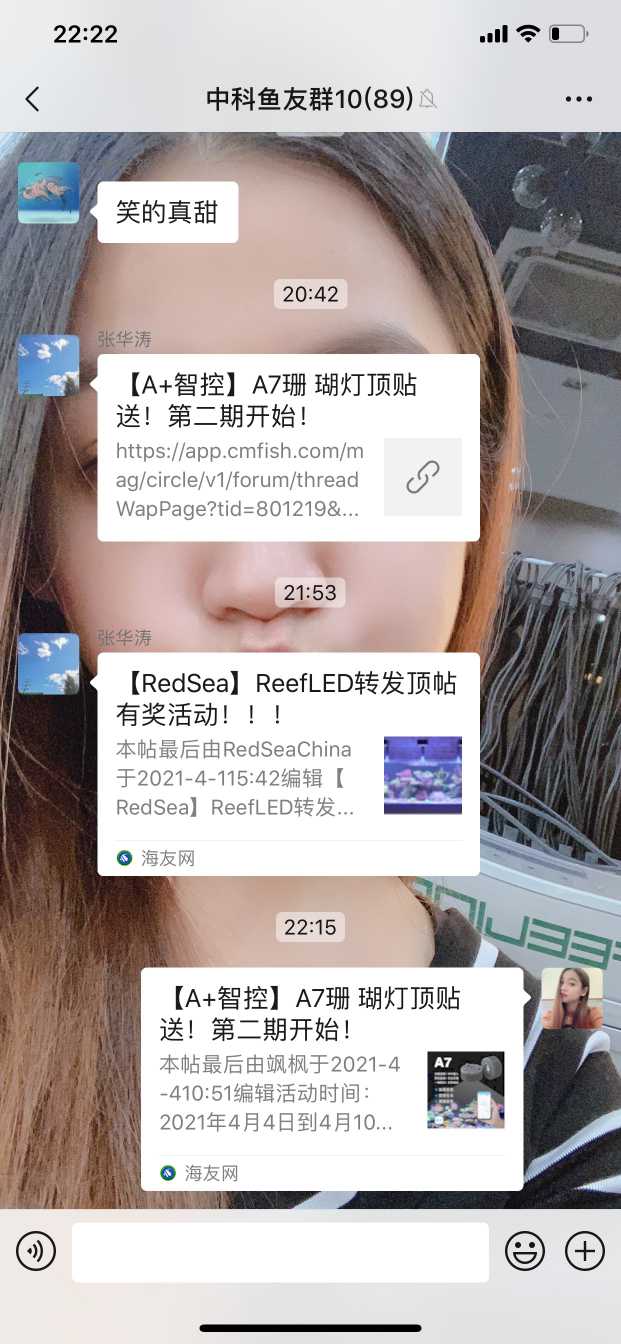The height and width of the screenshot is (1344, 621).
Task: Open the group chat options menu
Action: coord(579,99)
